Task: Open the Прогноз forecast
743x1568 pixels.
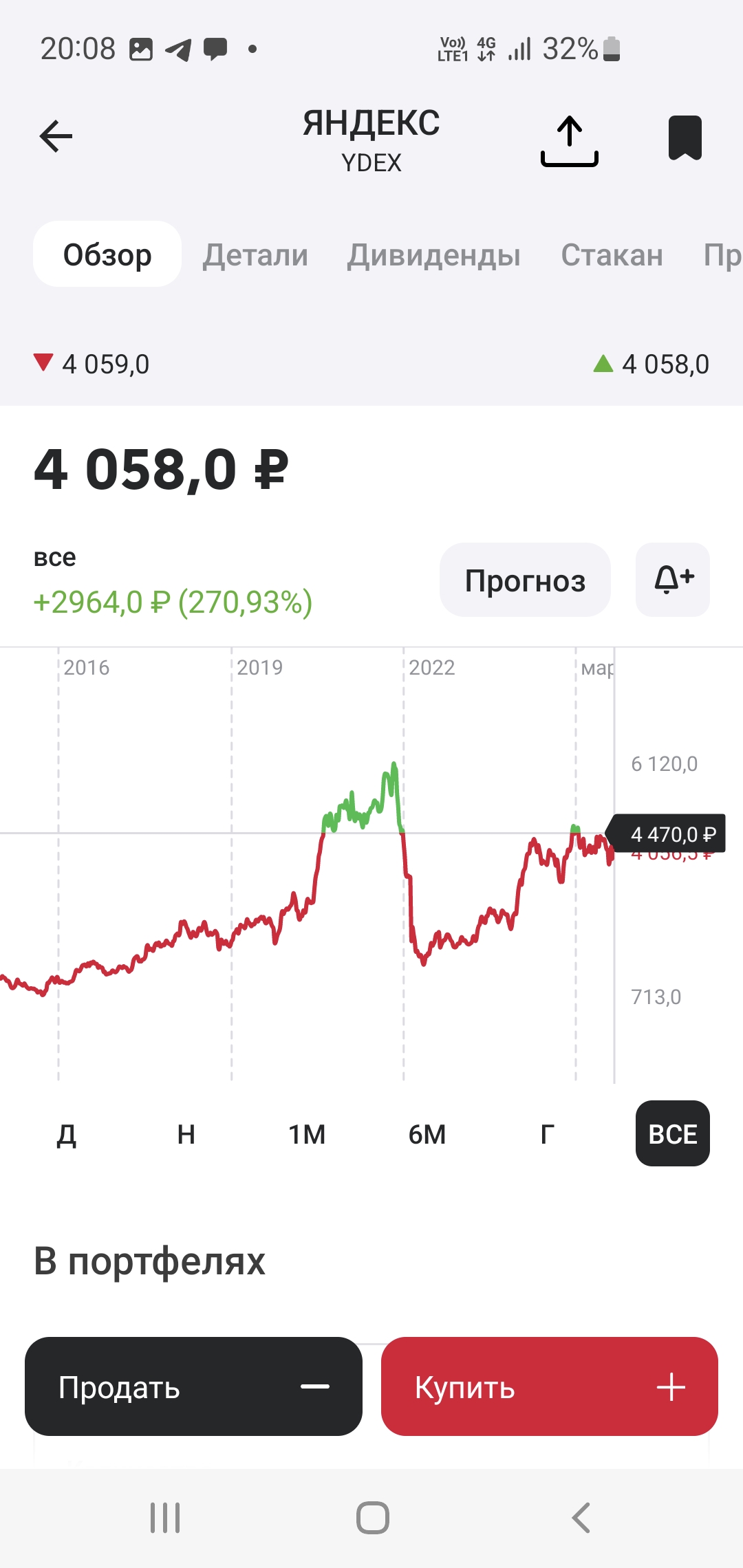Action: pyautogui.click(x=525, y=580)
